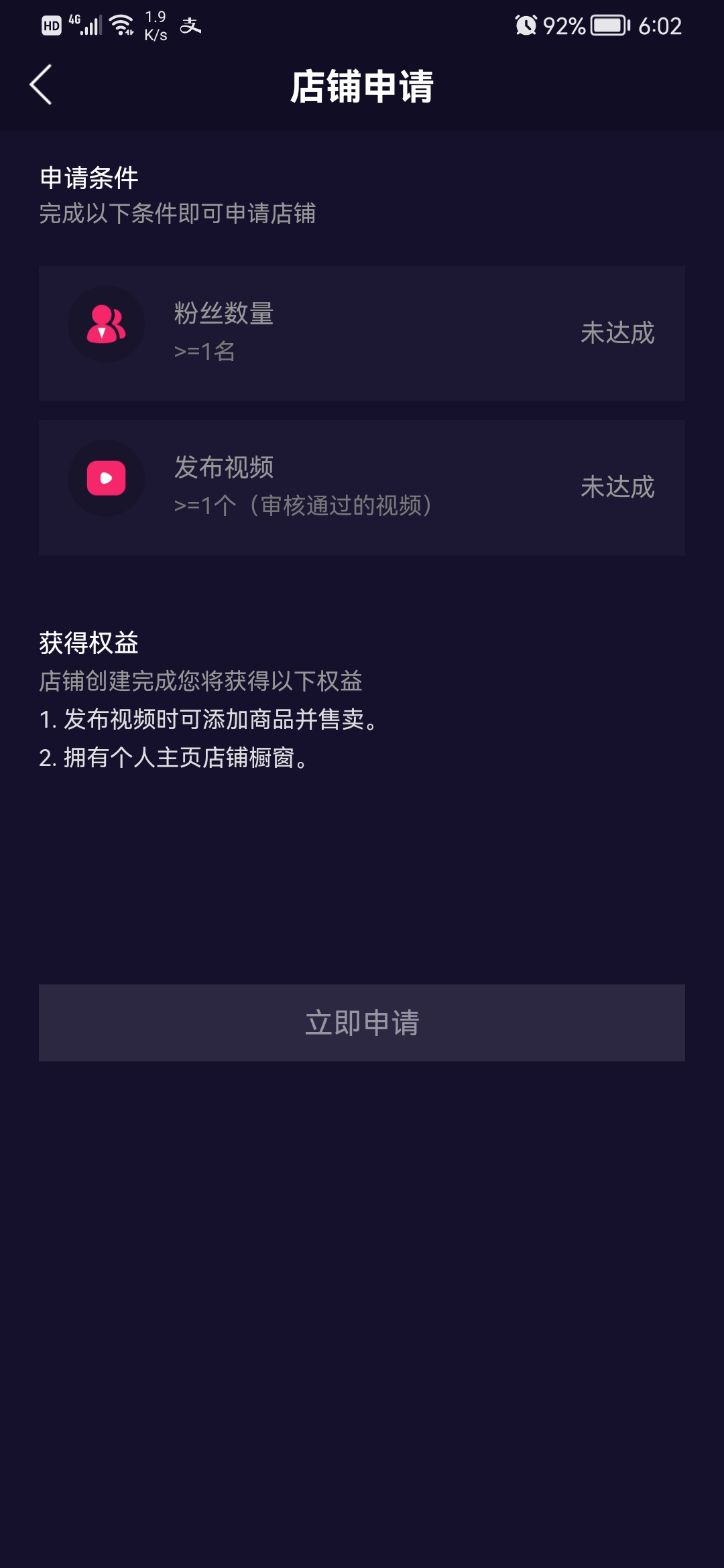724x1568 pixels.
Task: Tap the 立即申请 button
Action: 362,1023
